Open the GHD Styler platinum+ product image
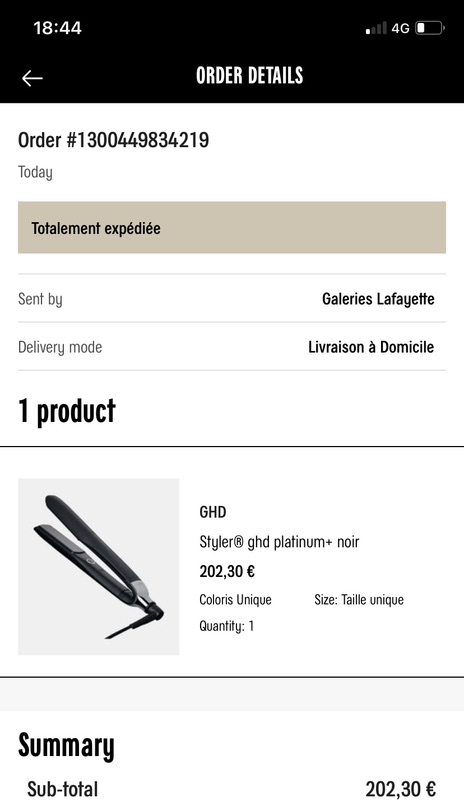 [x=98, y=567]
